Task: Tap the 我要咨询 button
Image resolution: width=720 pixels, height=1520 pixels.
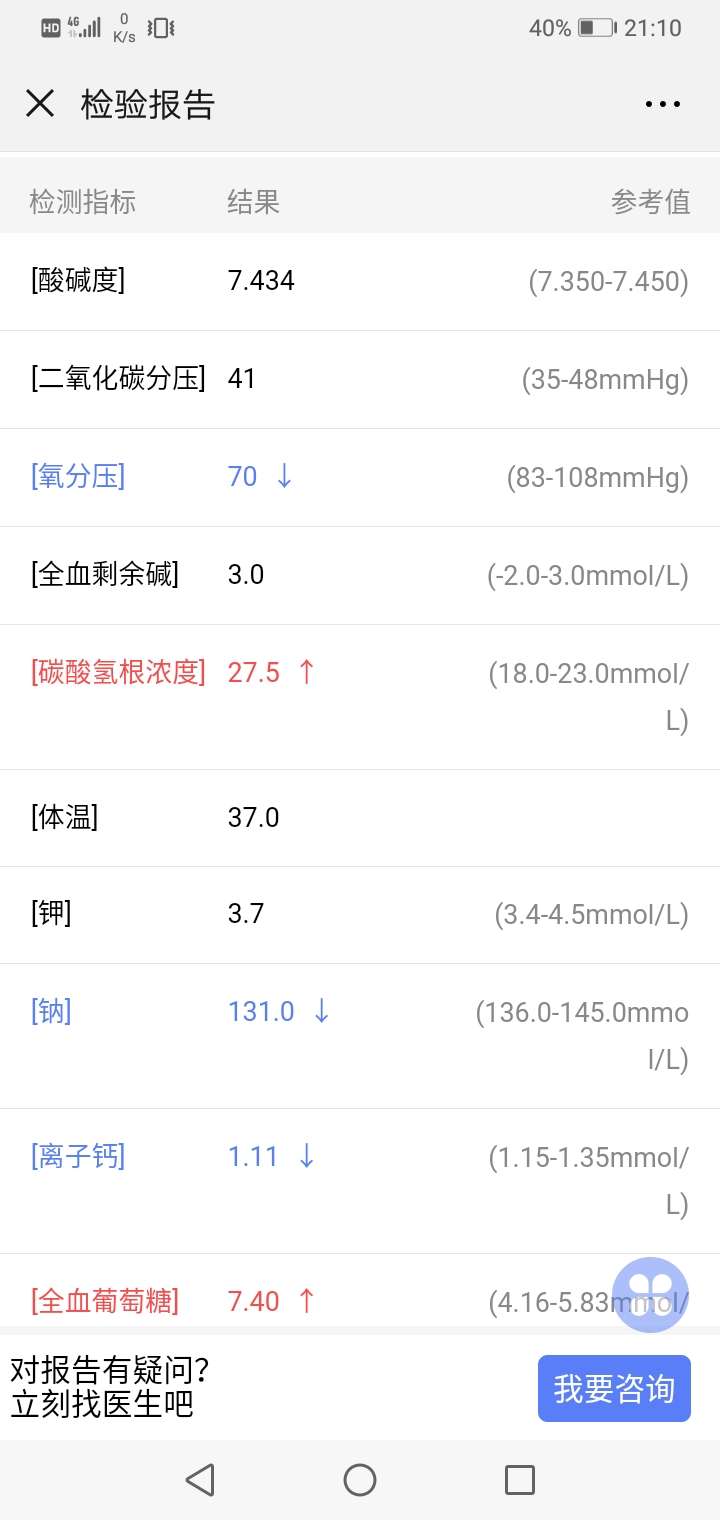Action: click(614, 1389)
